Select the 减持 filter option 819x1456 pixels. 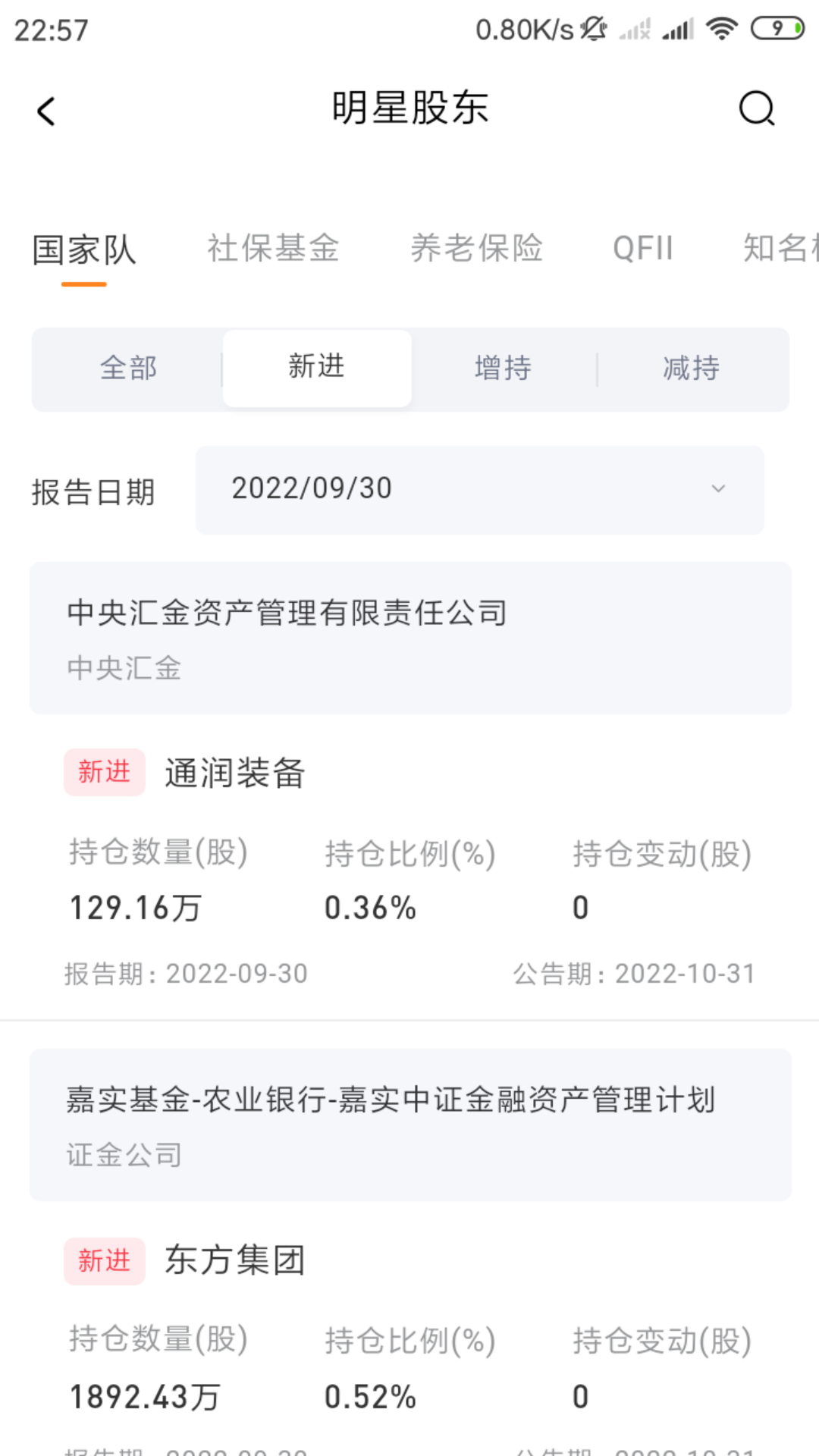[691, 369]
